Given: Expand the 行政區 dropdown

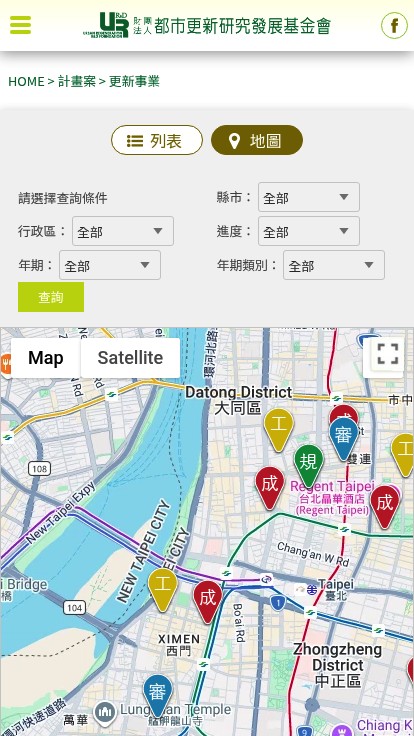Looking at the screenshot, I should pos(123,231).
